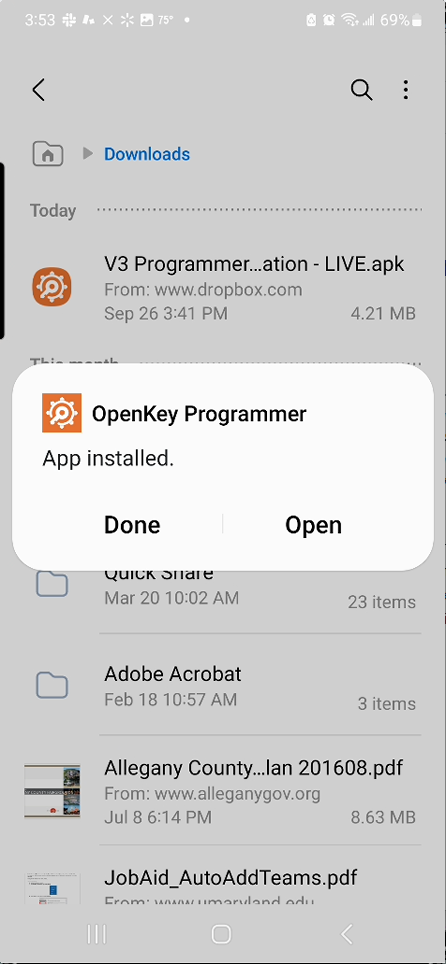Open the Allegany County PDF file

click(x=223, y=792)
